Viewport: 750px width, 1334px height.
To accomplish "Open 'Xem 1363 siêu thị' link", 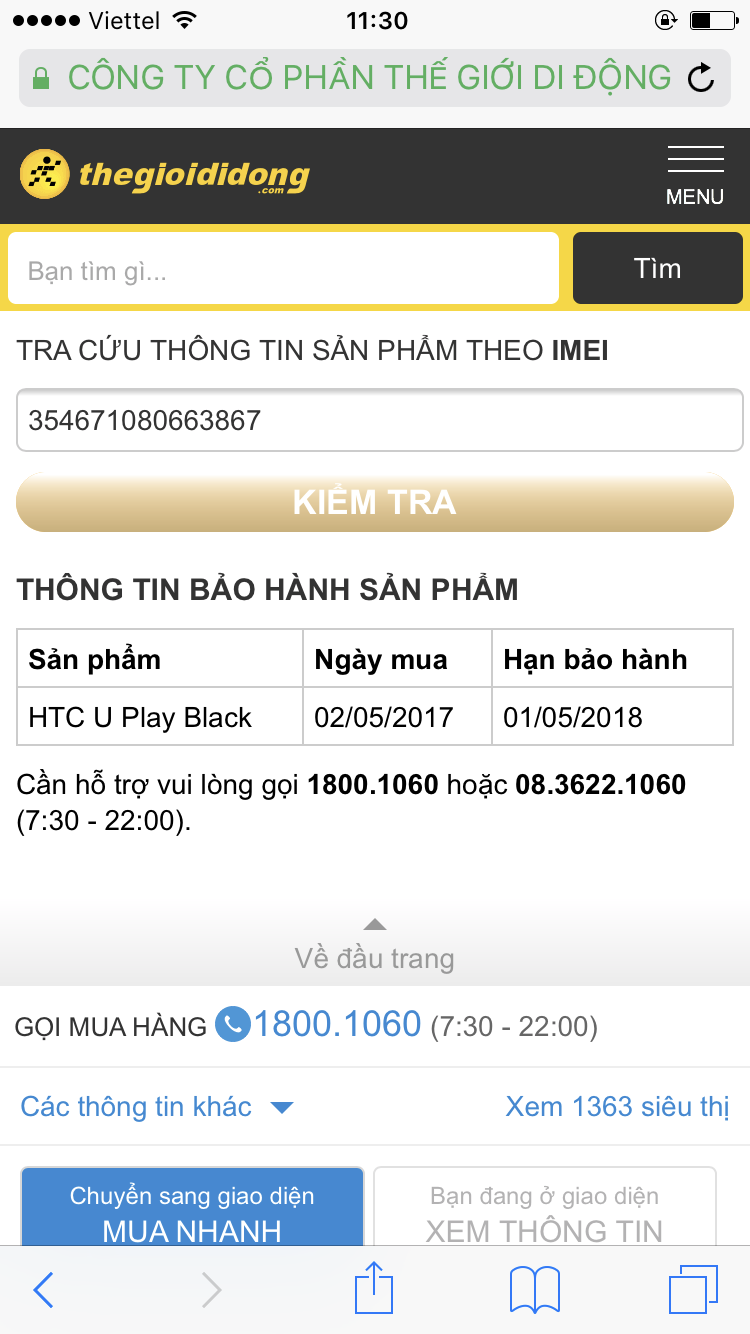I will coord(617,1107).
